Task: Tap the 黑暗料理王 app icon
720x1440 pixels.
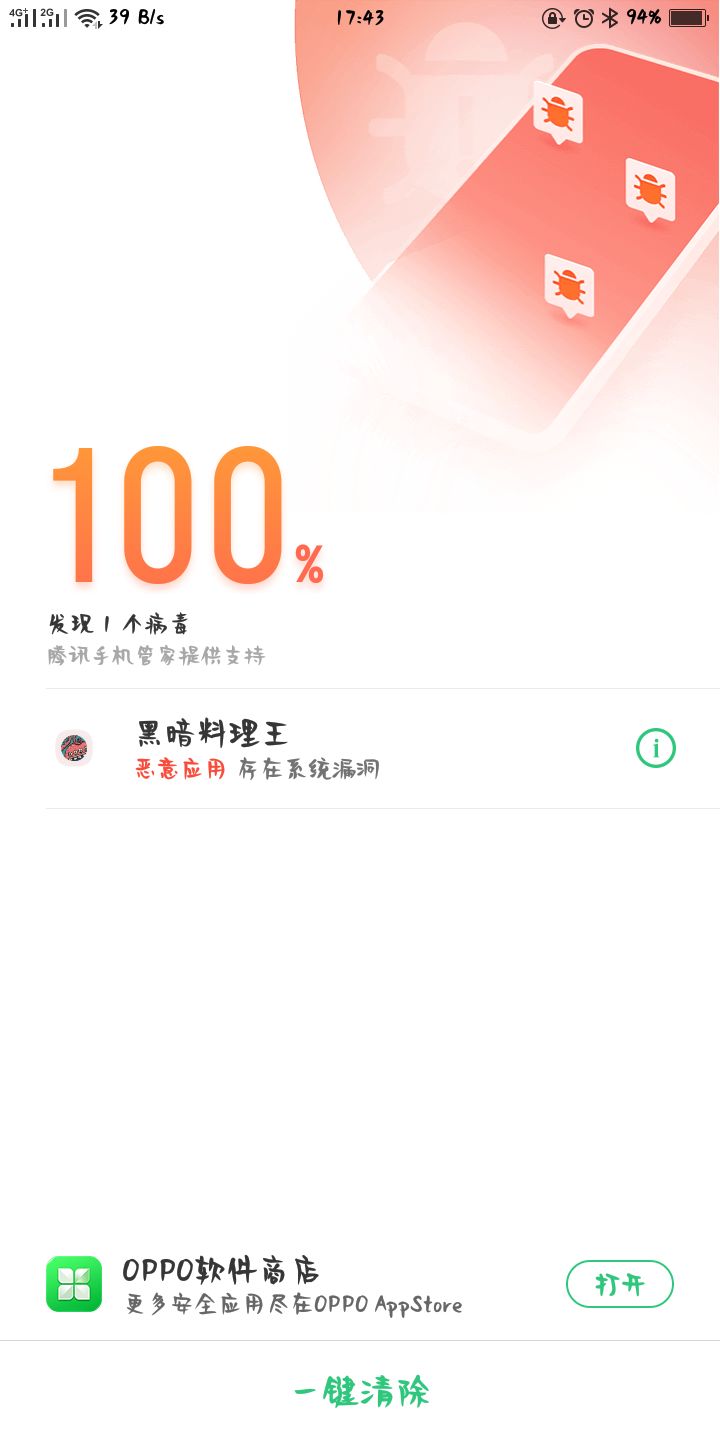Action: [x=74, y=748]
